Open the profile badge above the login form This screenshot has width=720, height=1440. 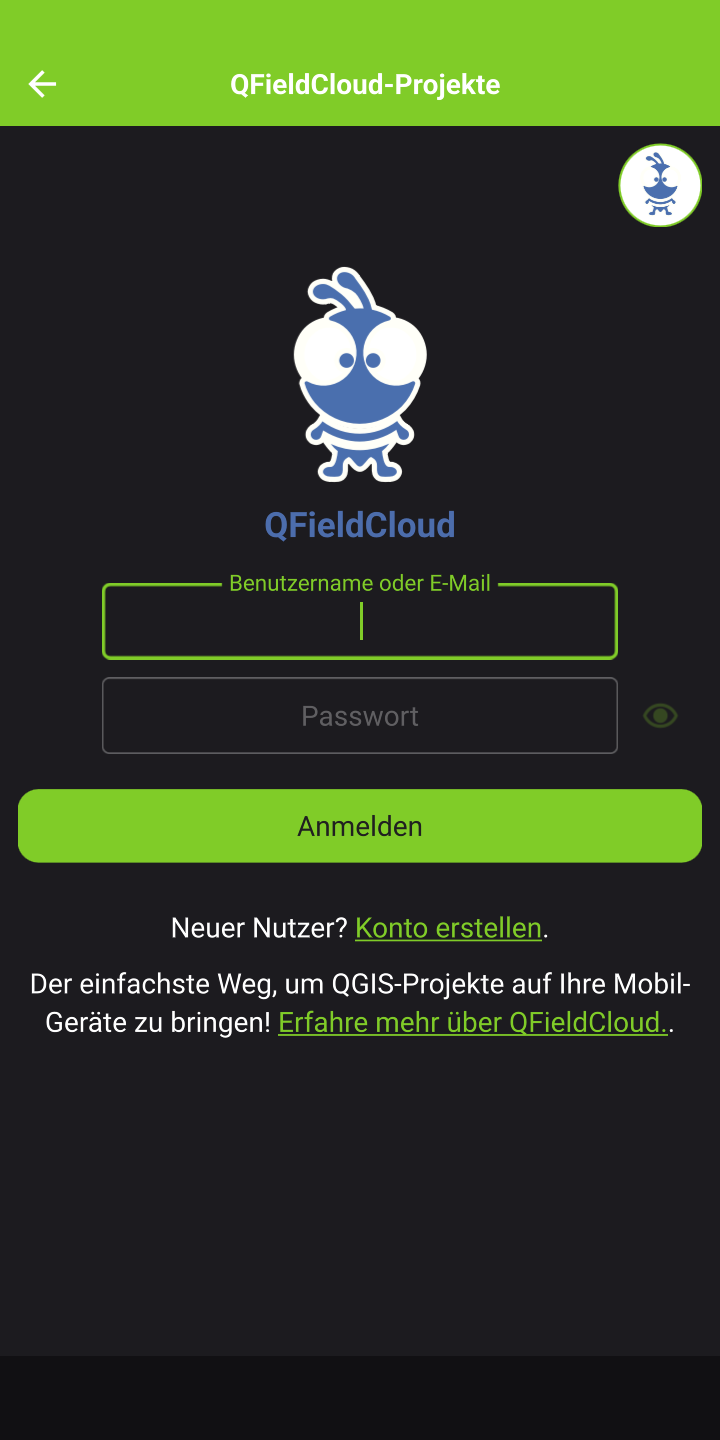point(660,185)
